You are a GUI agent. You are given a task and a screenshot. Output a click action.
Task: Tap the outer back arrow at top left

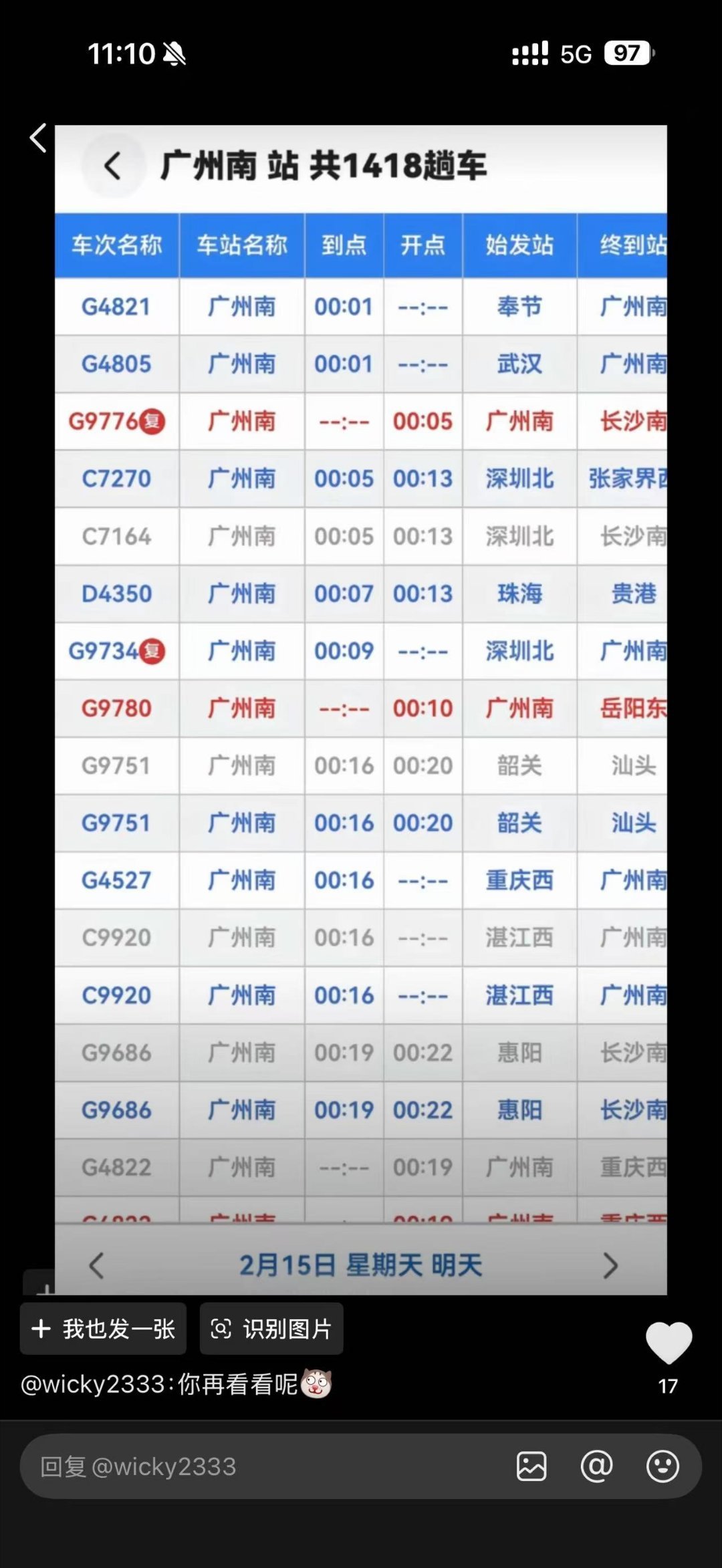click(37, 137)
